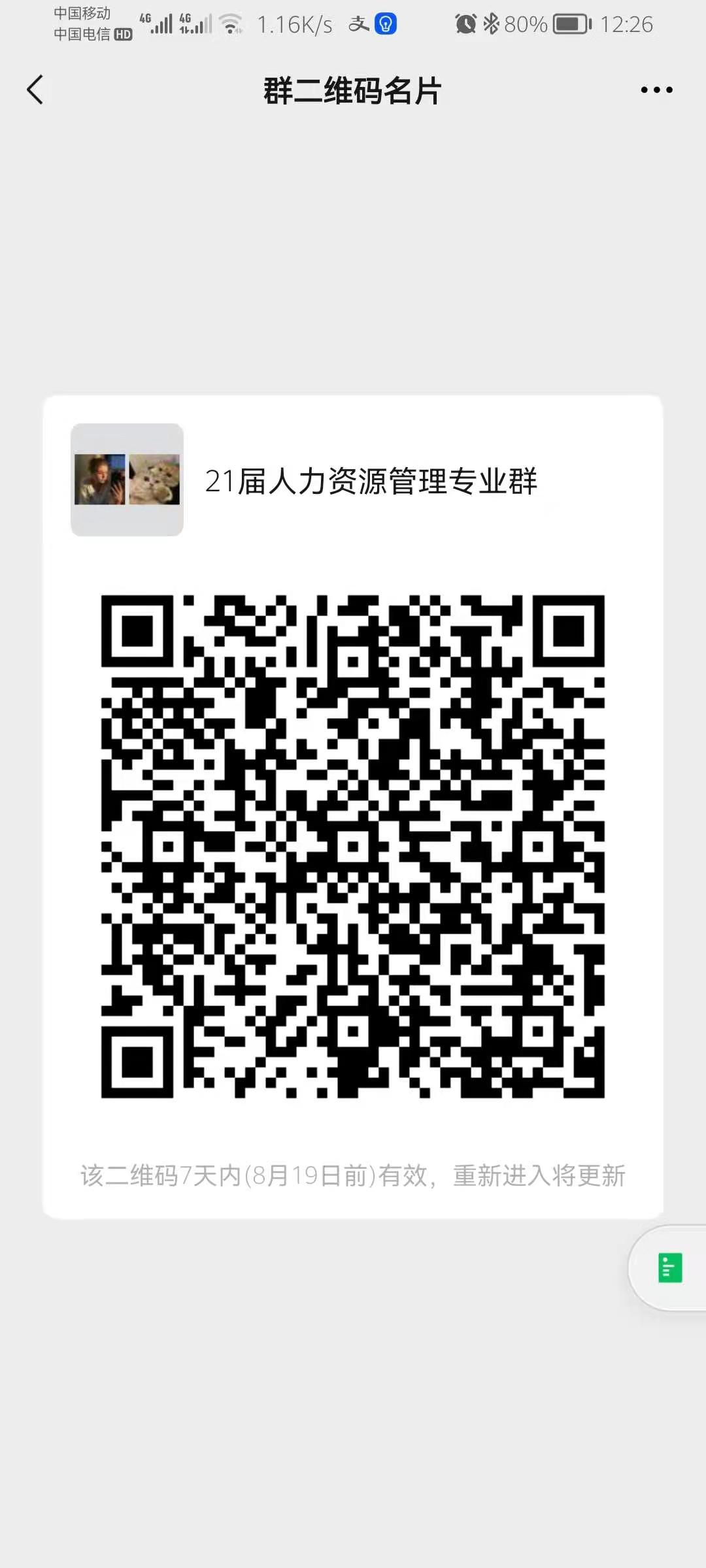Open the three-dot overflow menu
Image resolution: width=706 pixels, height=1568 pixels.
coord(656,90)
